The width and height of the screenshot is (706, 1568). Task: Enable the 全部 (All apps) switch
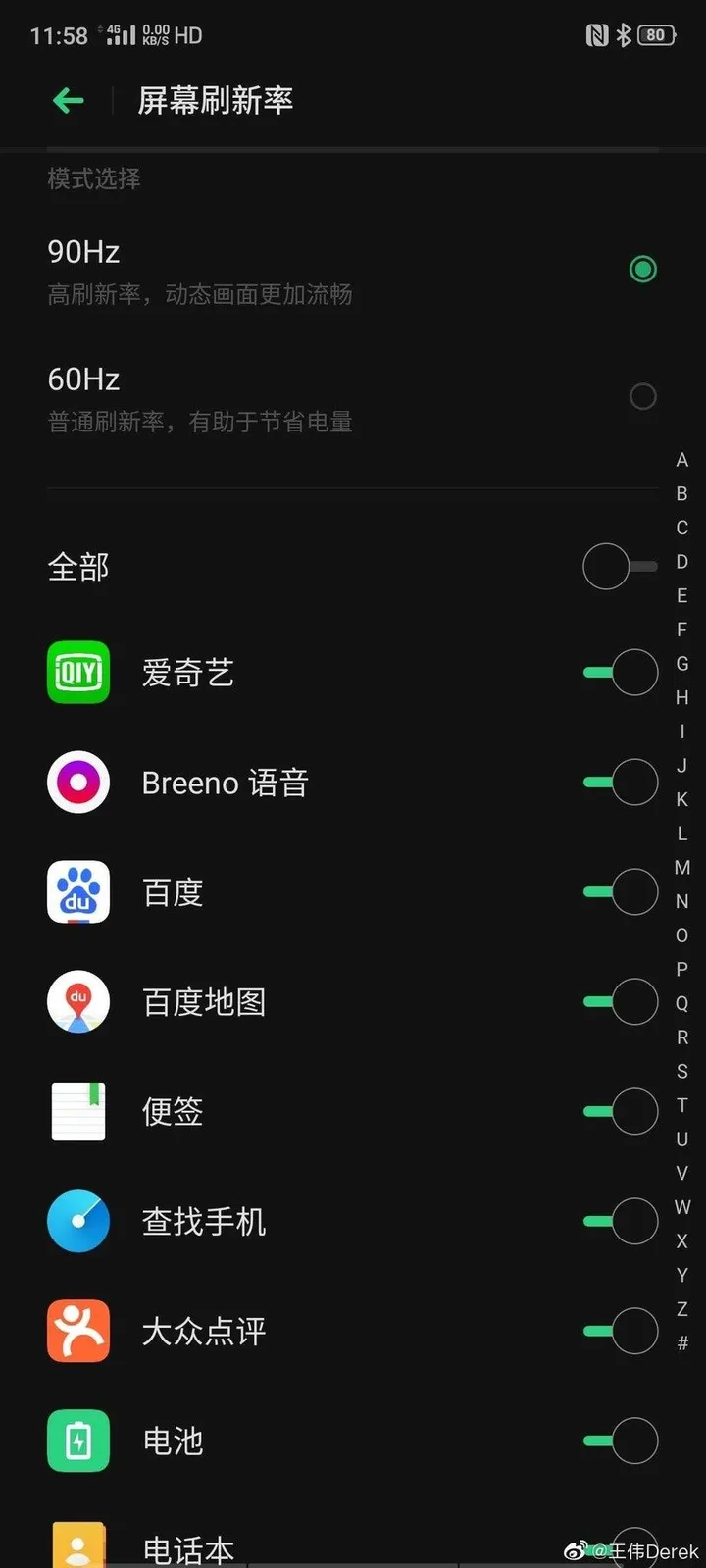[618, 566]
